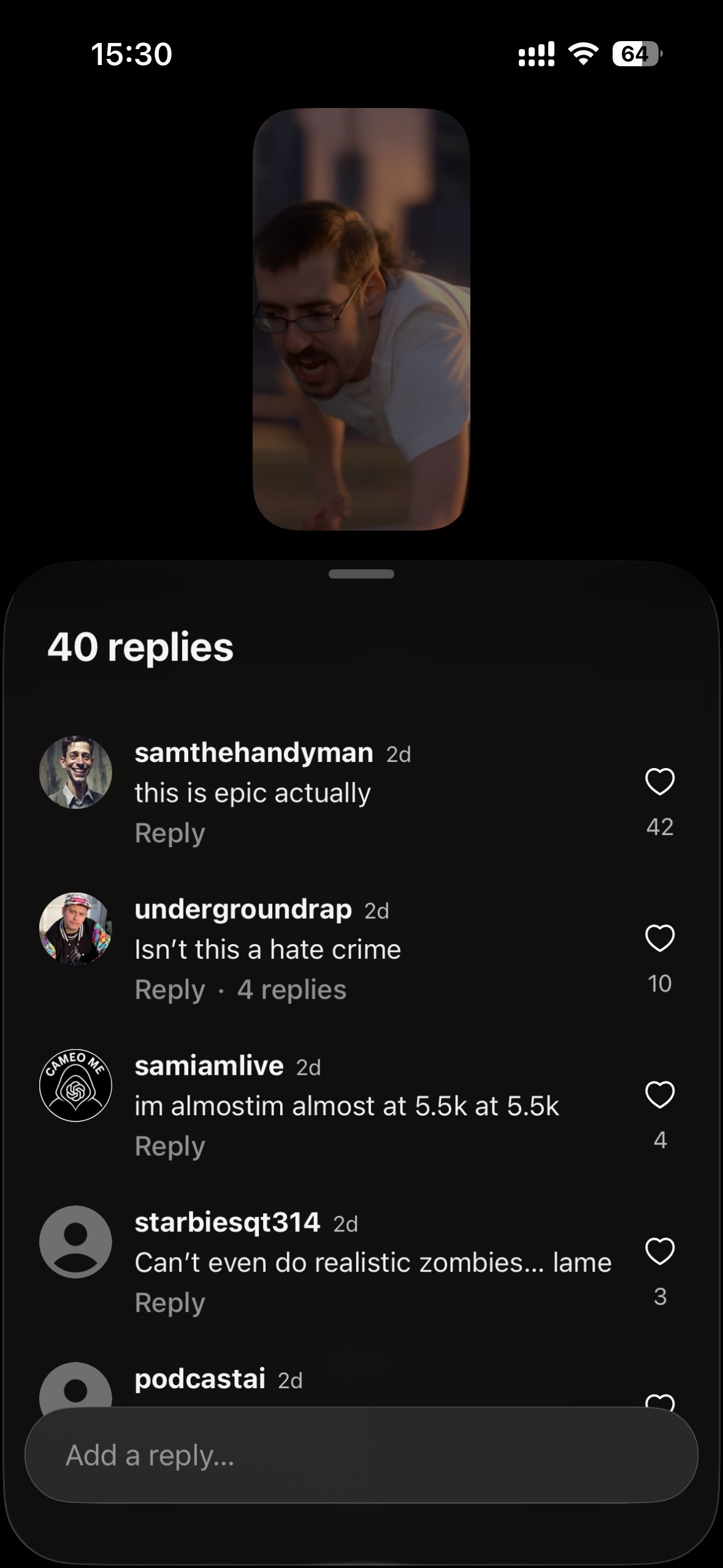Image resolution: width=723 pixels, height=1568 pixels.
Task: Reply to samiamlive's comment
Action: point(170,1146)
